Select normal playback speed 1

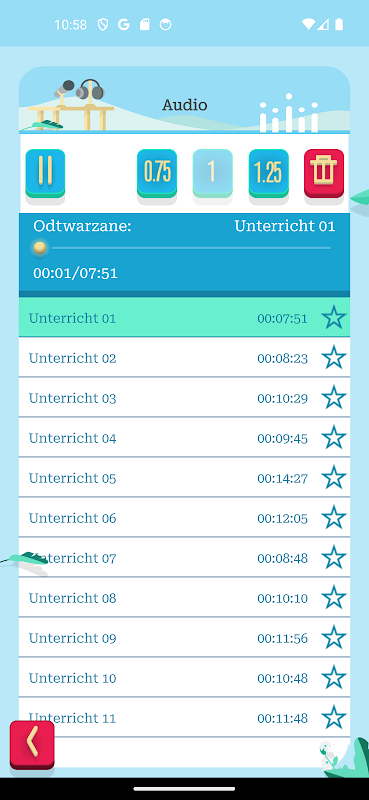pos(212,173)
